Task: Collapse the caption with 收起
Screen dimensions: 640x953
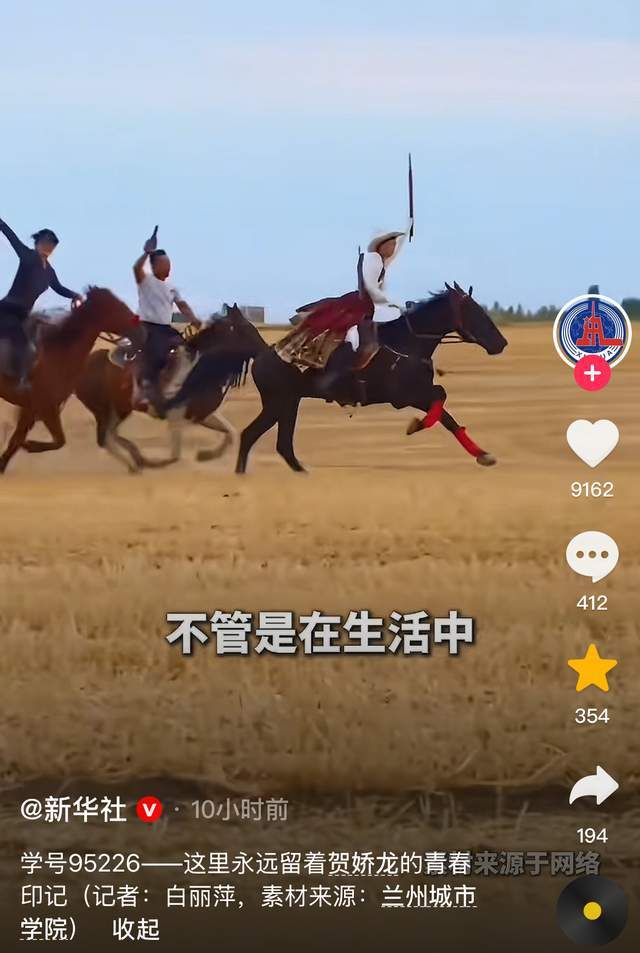Action: coord(136,928)
